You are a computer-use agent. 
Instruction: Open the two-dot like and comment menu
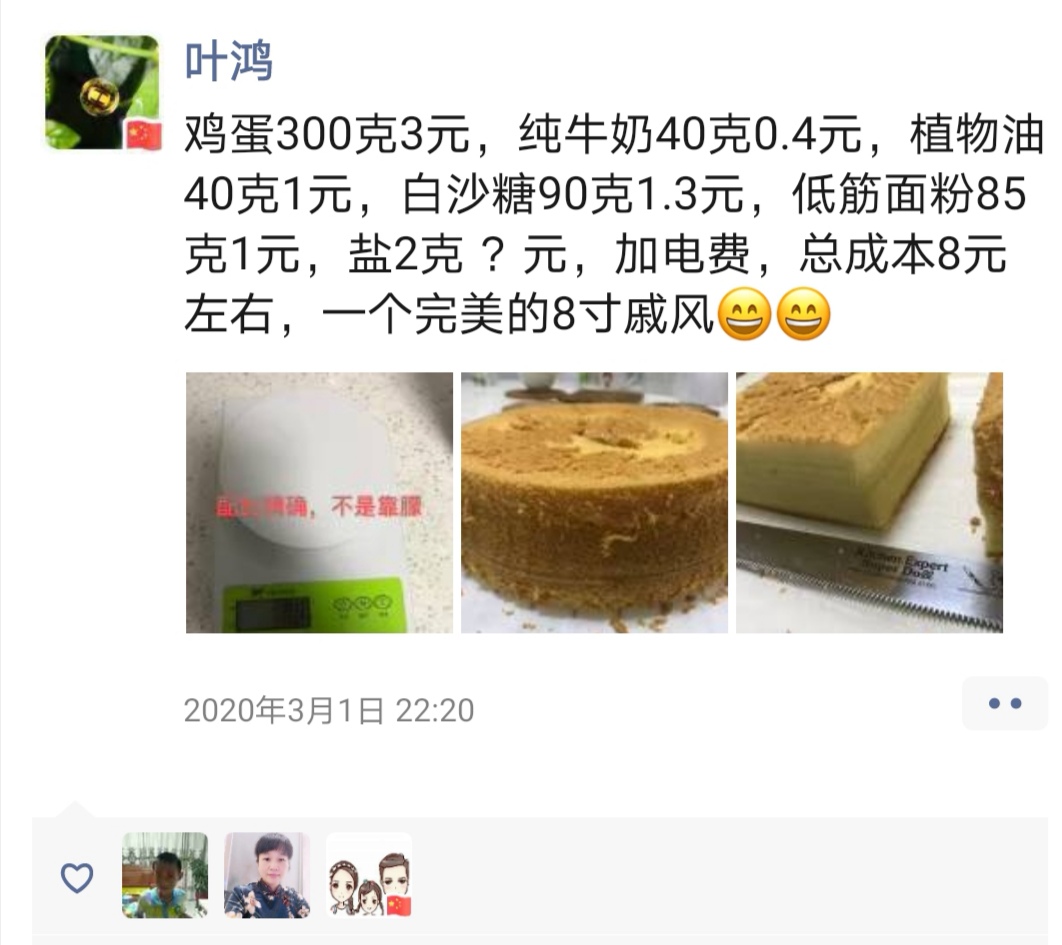1004,703
